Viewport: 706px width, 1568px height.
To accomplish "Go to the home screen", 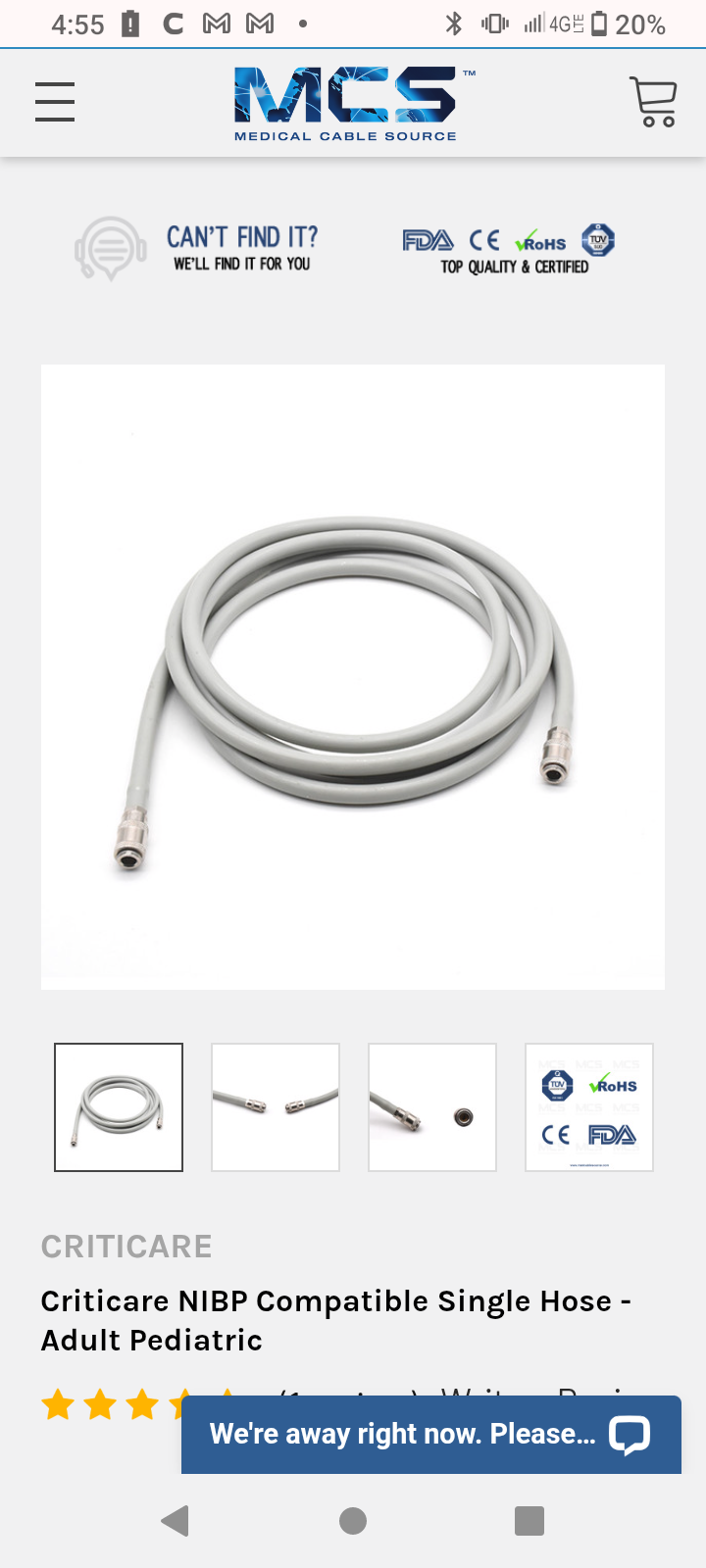I will 353,1521.
